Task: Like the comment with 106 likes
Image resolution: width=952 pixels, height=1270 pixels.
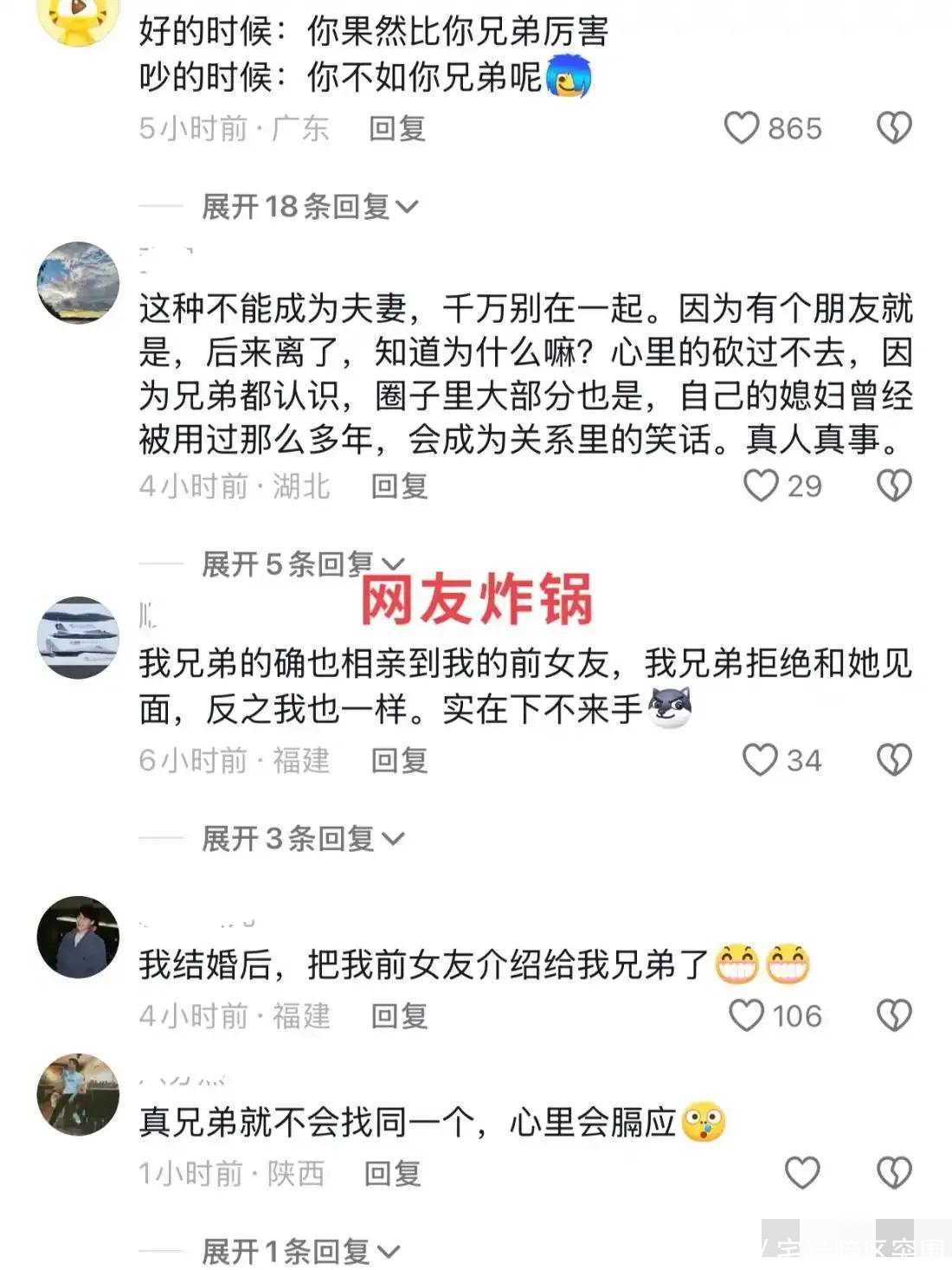Action: click(746, 1015)
